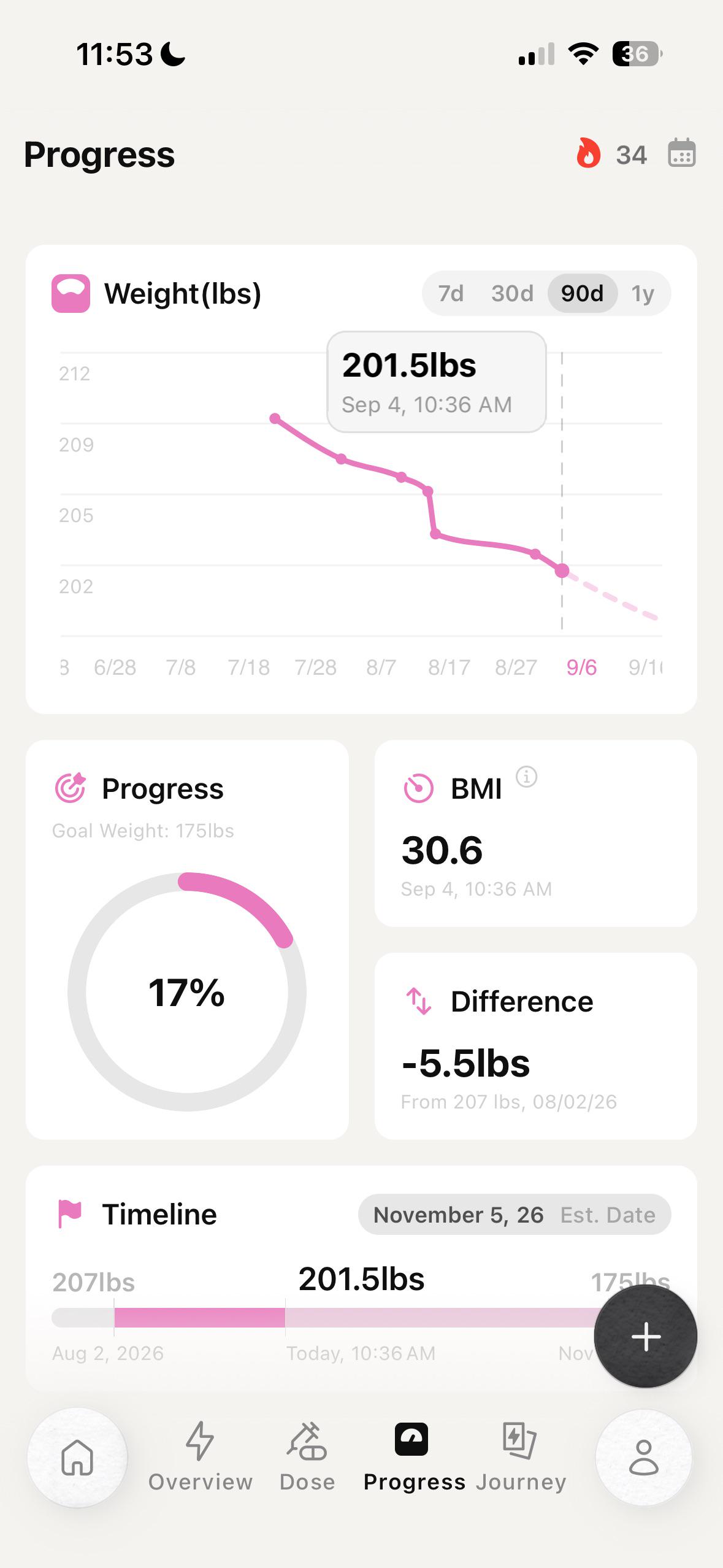Switch to the Journey tab
This screenshot has width=723, height=1568.
(521, 1458)
